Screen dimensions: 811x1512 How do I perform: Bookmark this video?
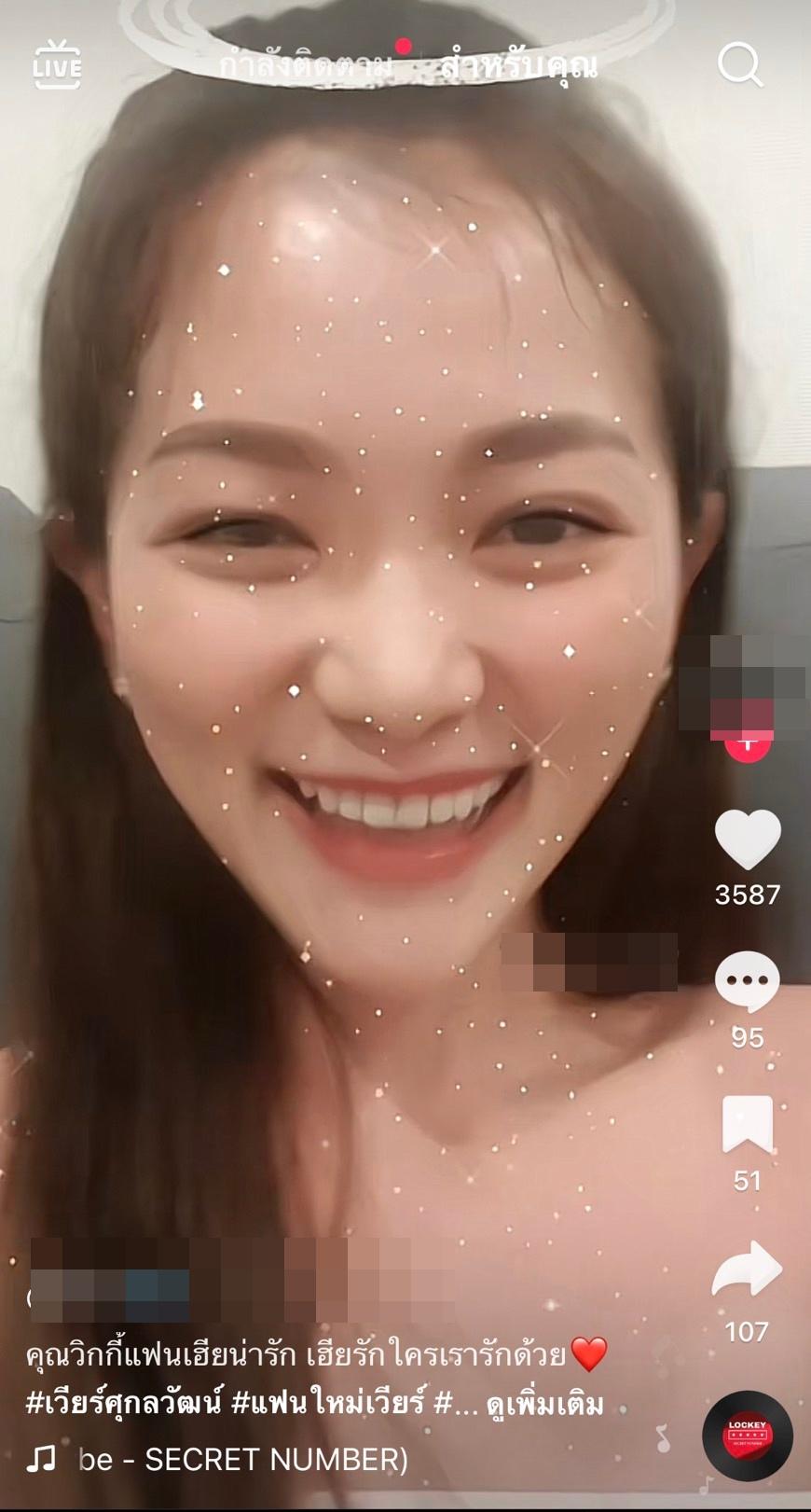pos(747,1125)
